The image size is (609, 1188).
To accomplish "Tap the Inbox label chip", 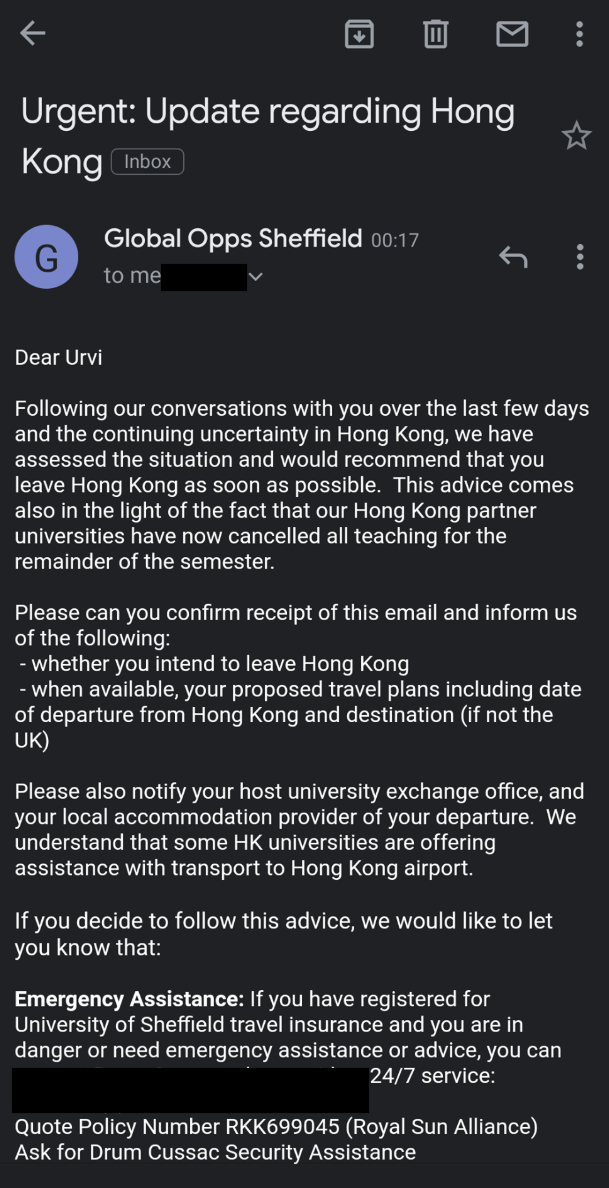I will 148,161.
